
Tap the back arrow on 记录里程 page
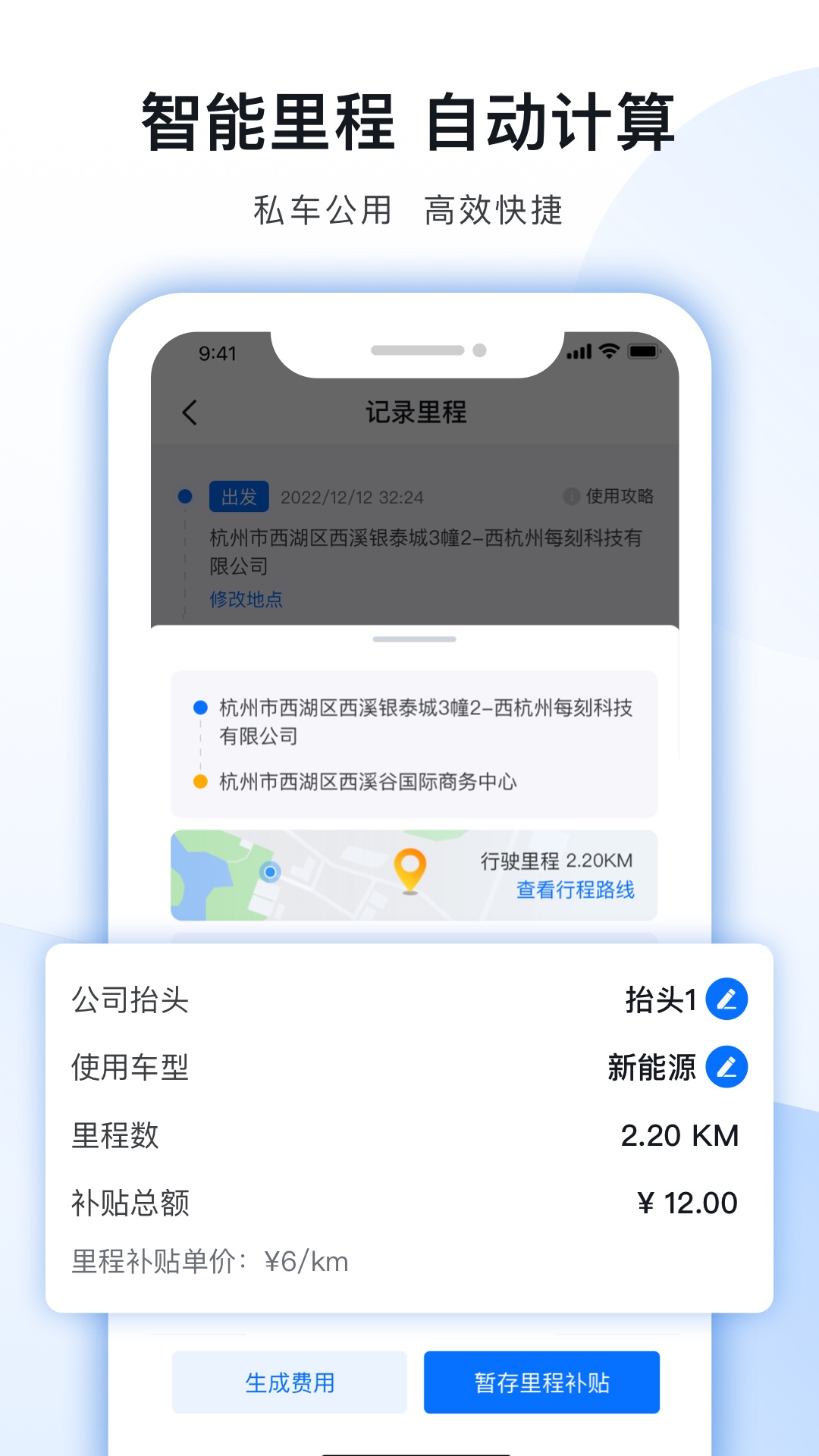[187, 411]
